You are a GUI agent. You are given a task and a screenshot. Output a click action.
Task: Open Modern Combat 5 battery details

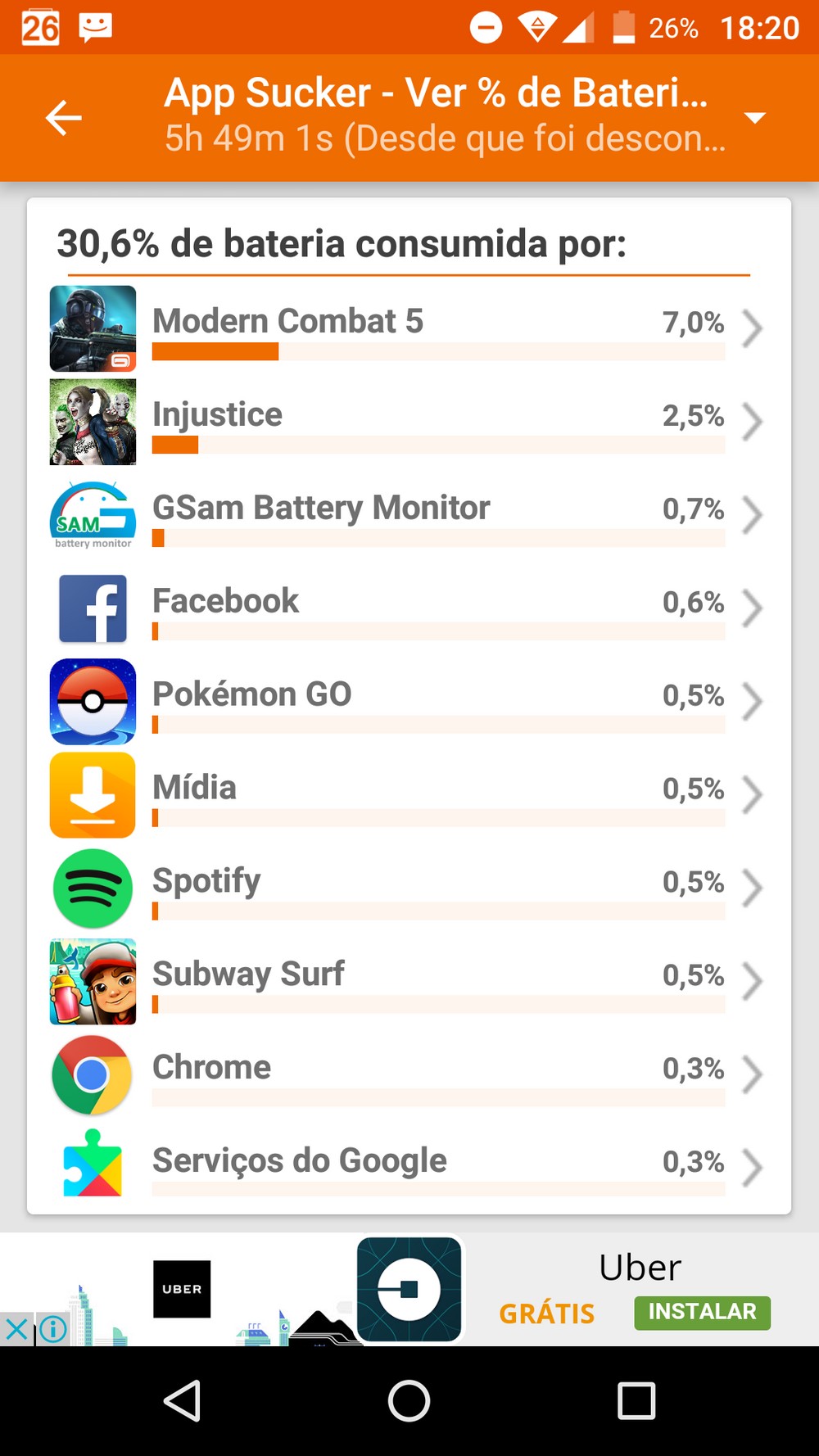pos(409,328)
